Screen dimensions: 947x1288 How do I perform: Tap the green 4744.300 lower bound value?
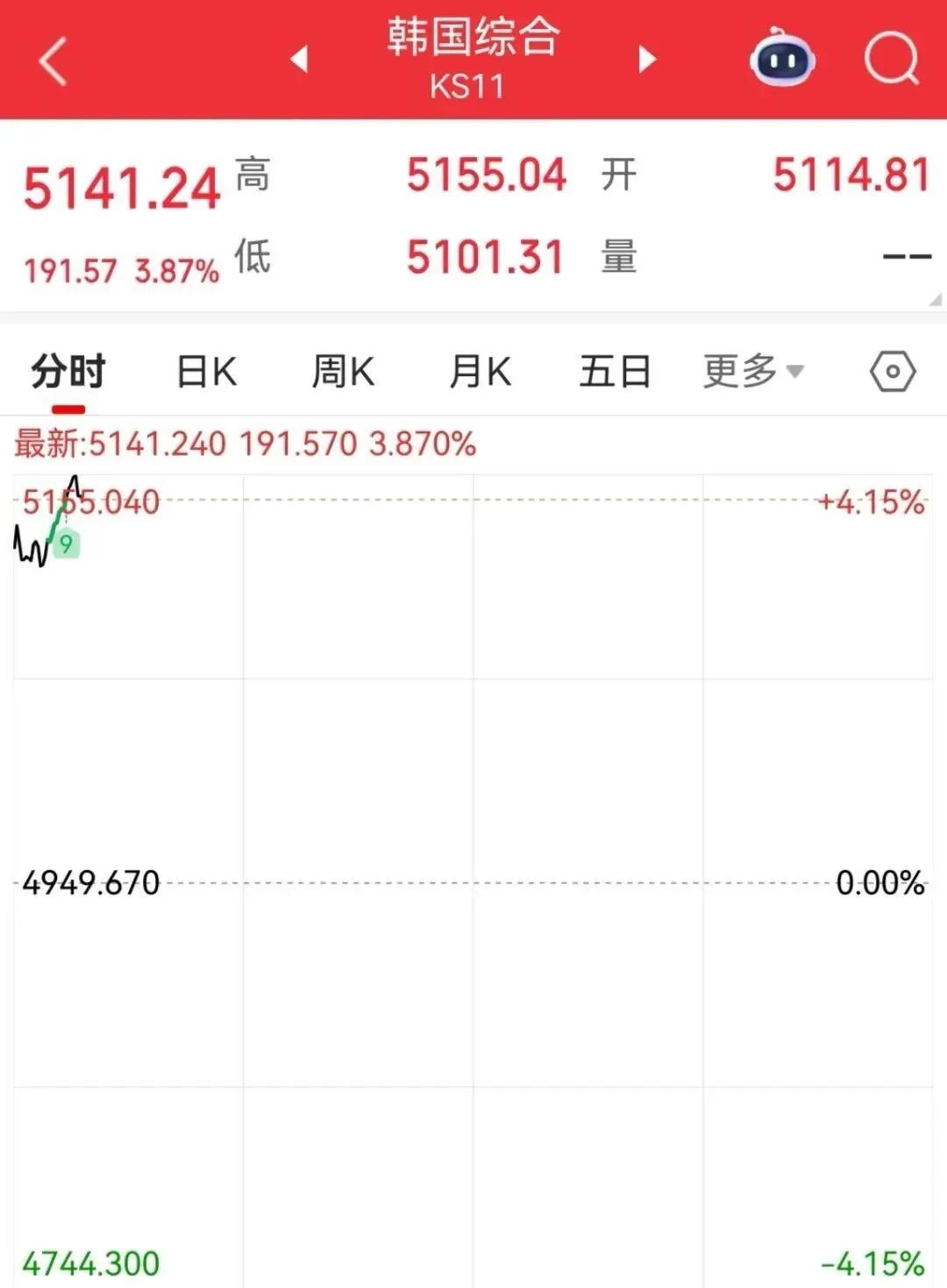(90, 1264)
